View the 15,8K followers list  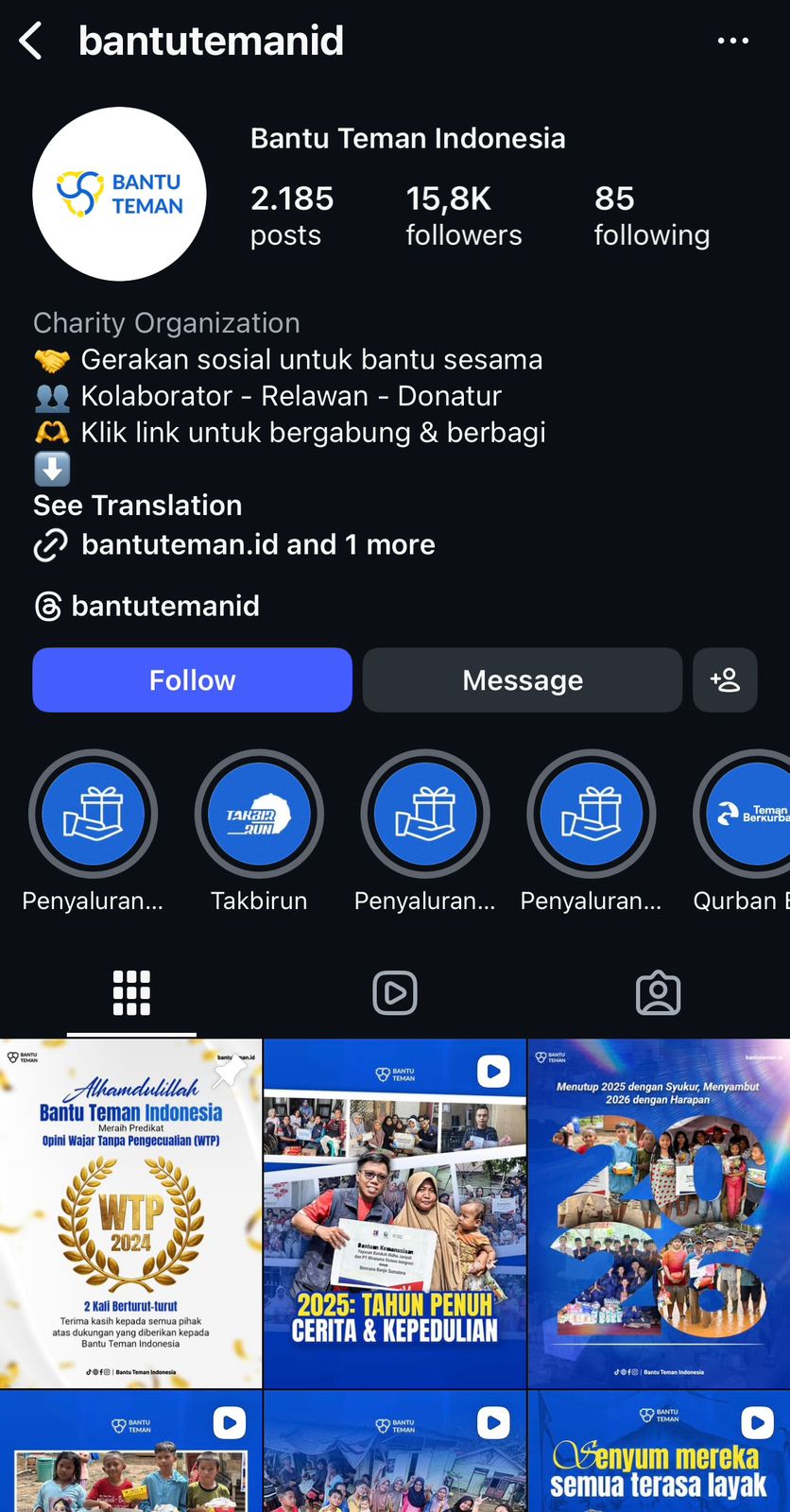(463, 215)
